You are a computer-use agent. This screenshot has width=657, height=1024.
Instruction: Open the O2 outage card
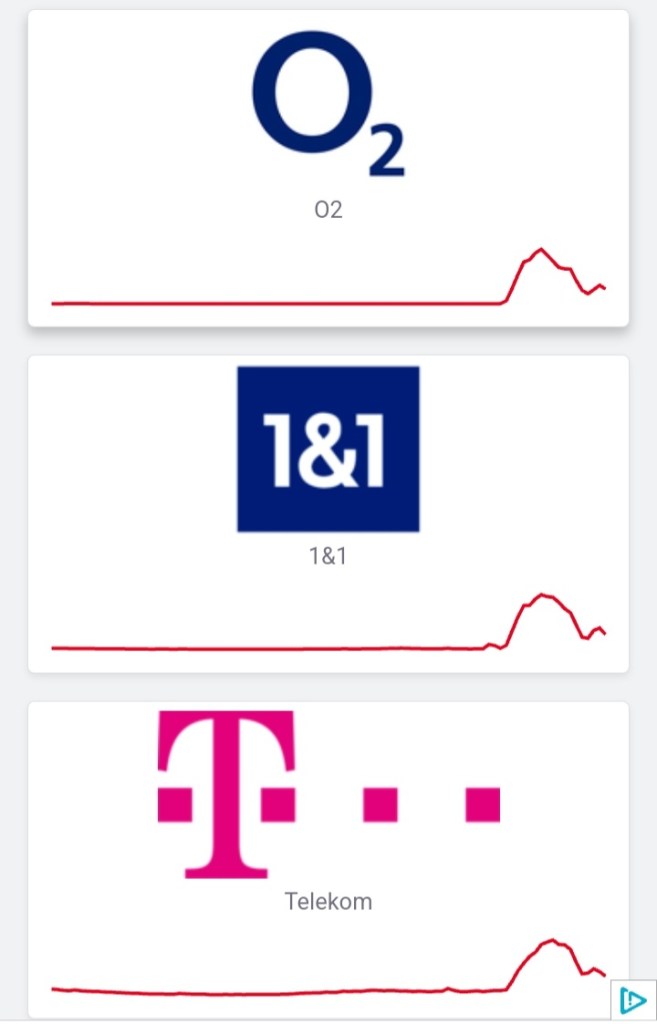point(328,168)
